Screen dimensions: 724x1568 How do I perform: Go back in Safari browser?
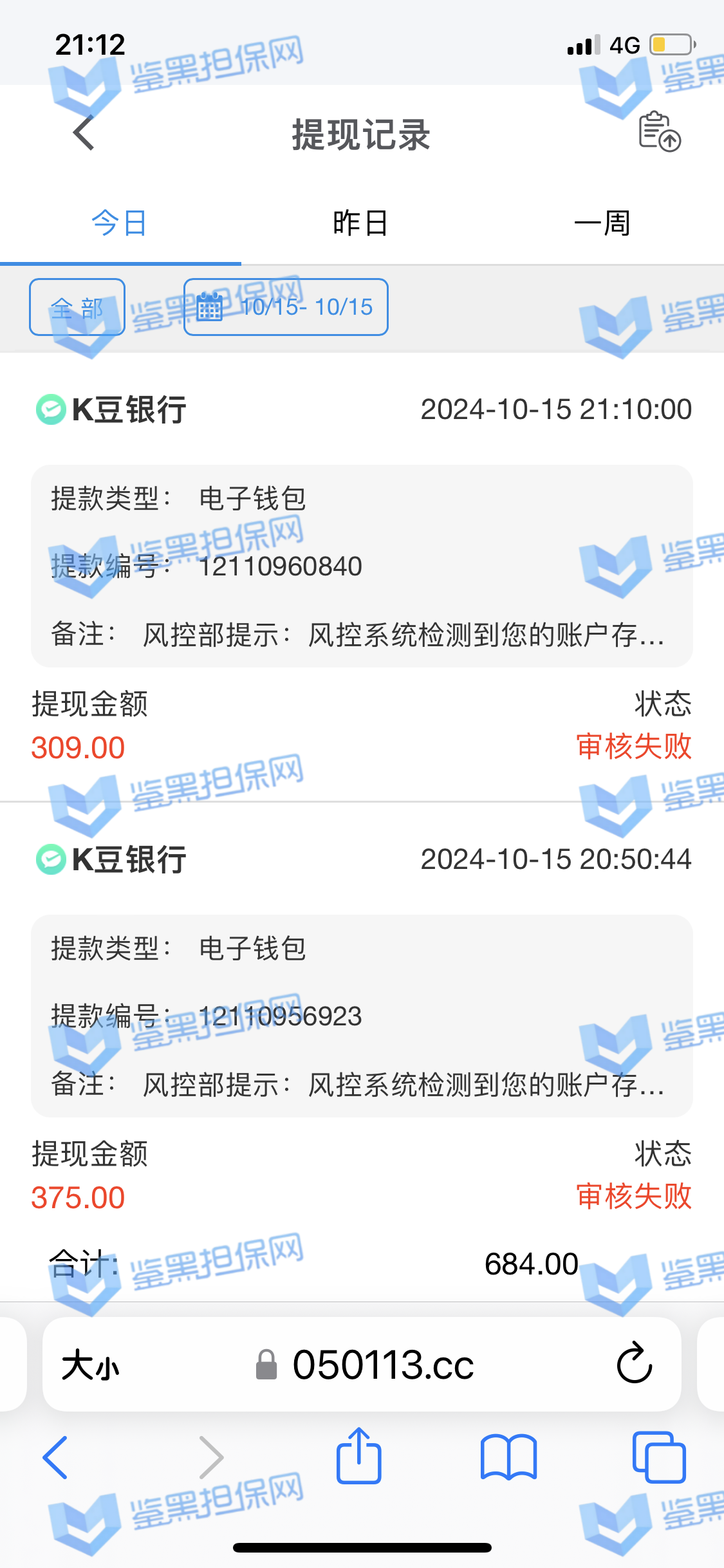55,1457
